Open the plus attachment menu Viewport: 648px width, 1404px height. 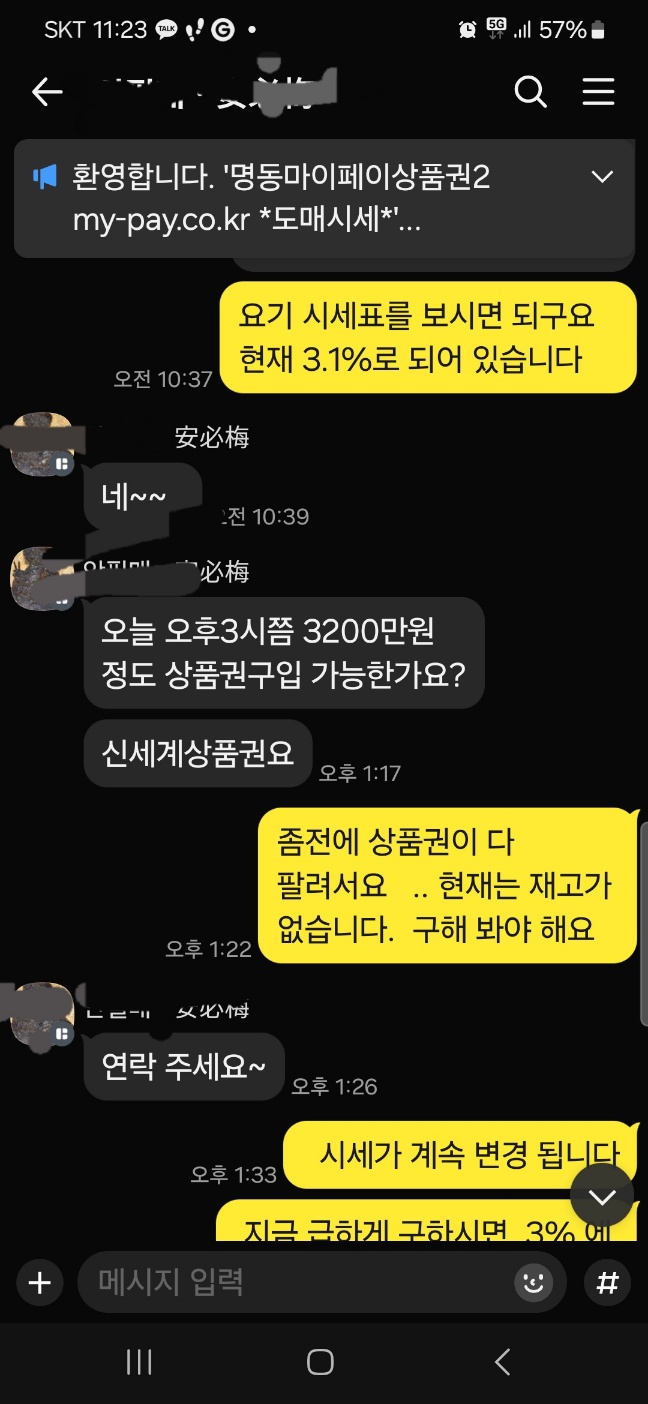tap(40, 1283)
